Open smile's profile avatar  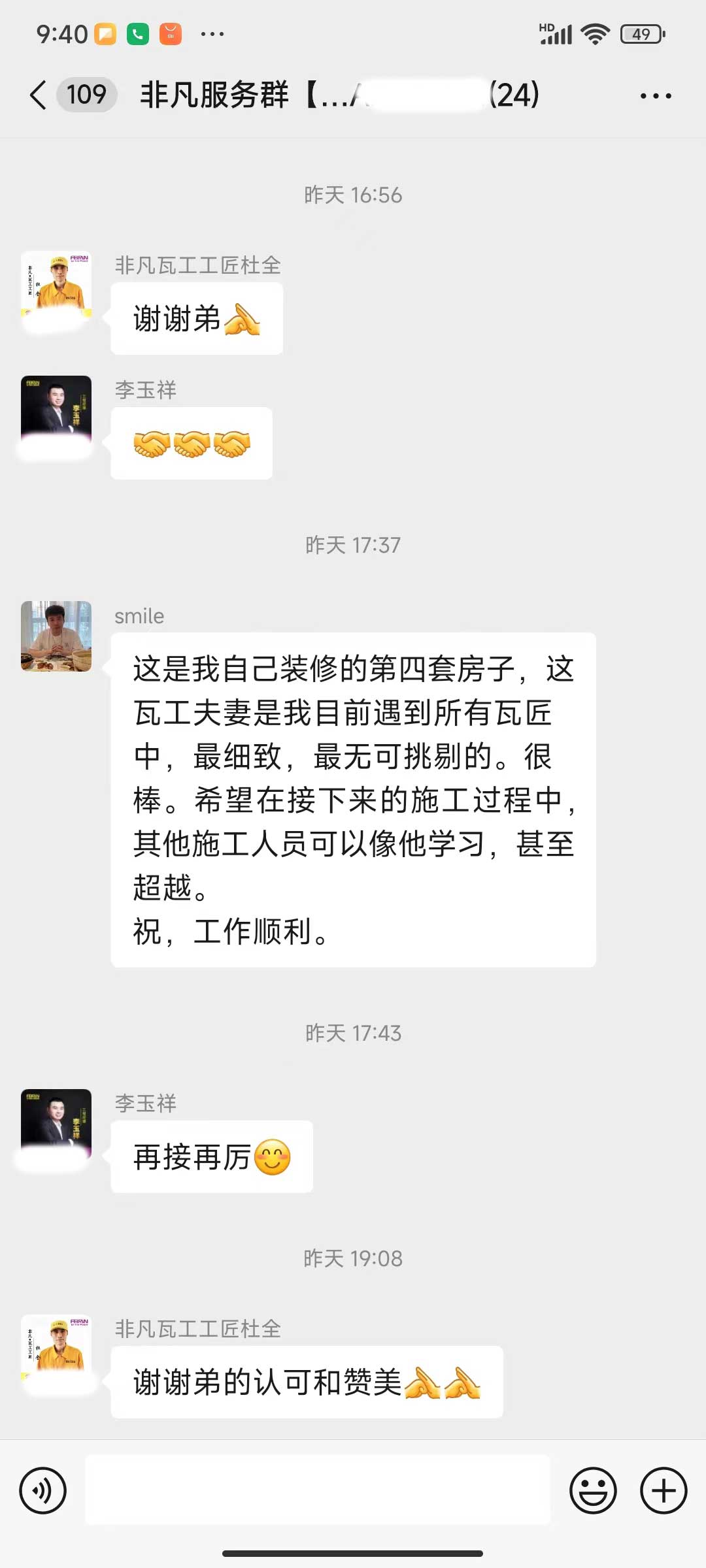tap(56, 636)
